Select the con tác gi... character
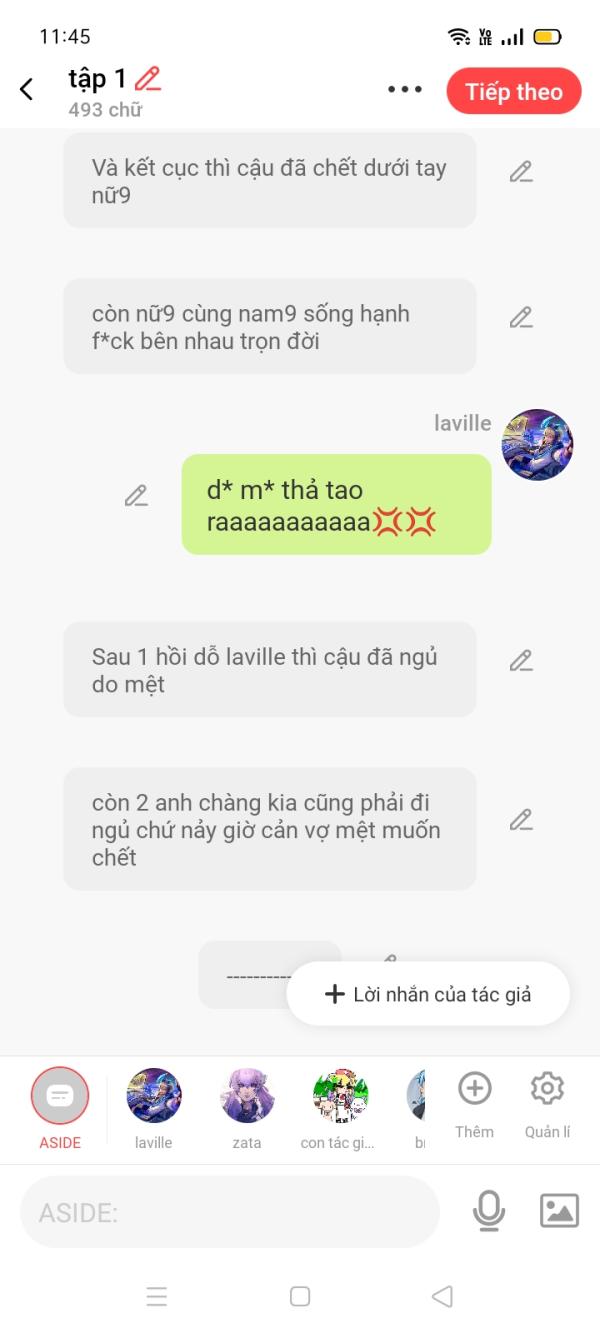Image resolution: width=600 pixels, height=1333 pixels. pyautogui.click(x=339, y=1108)
